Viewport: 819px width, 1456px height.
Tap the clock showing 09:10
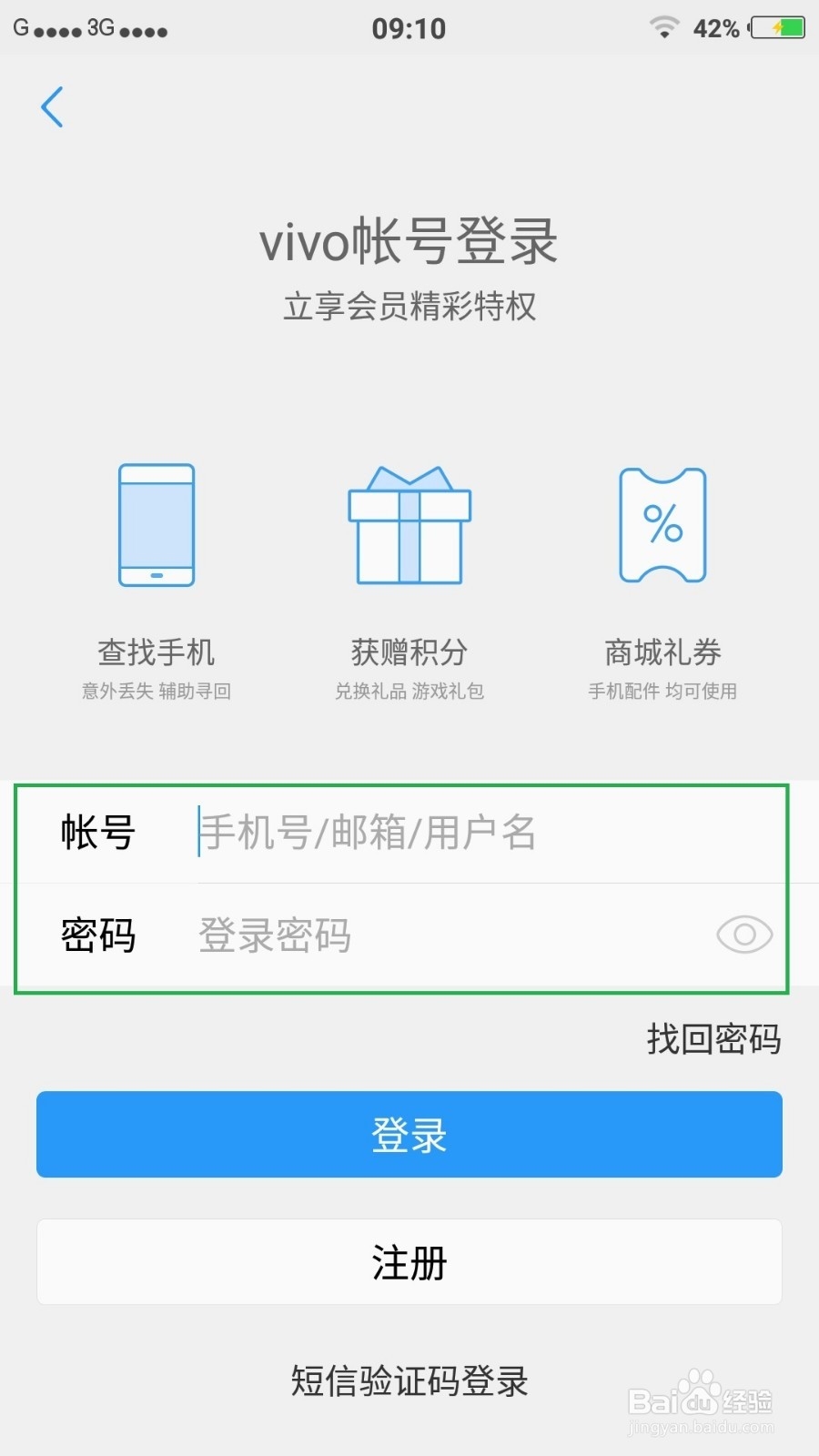tap(409, 27)
